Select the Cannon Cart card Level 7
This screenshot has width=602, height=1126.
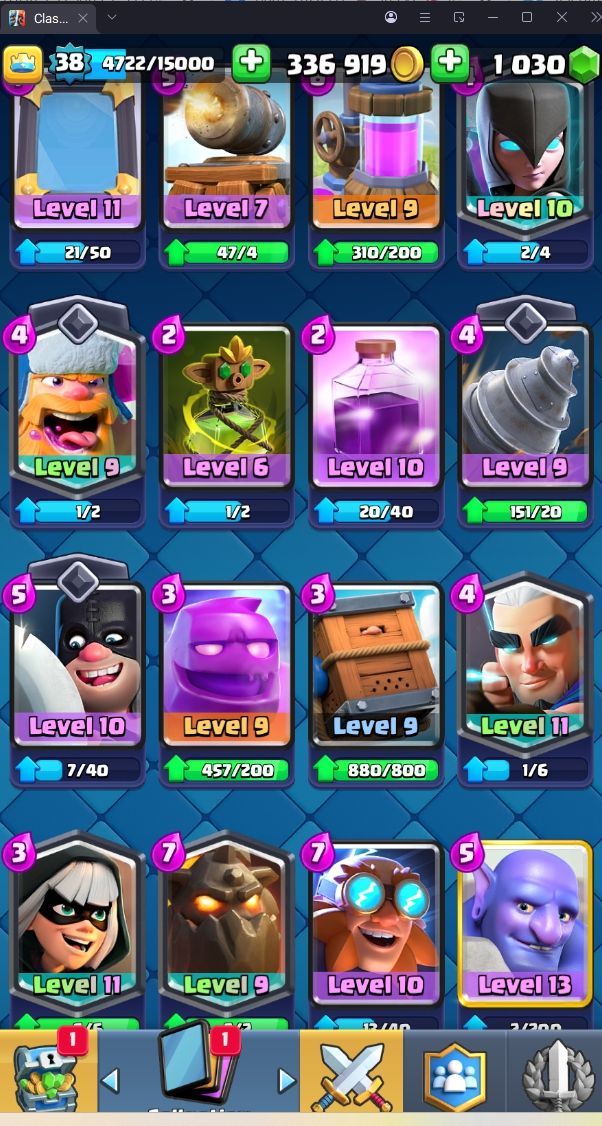click(x=226, y=155)
